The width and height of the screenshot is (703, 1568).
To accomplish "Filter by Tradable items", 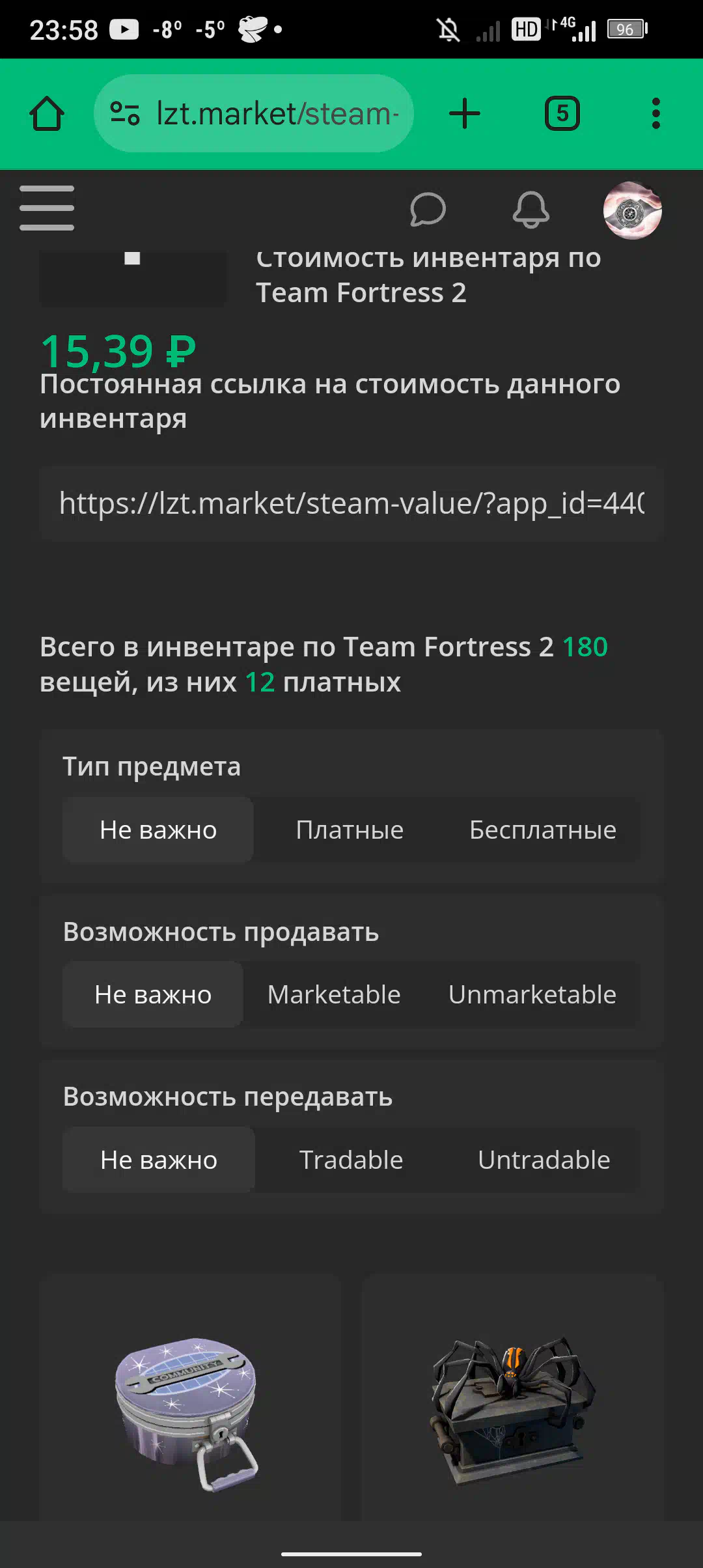I will coord(351,1160).
